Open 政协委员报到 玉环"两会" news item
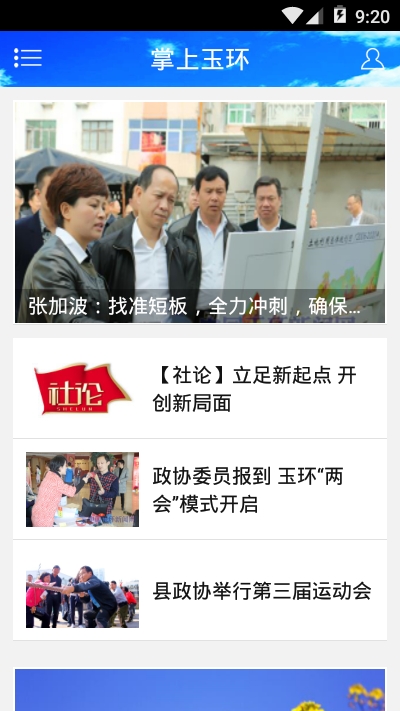 point(200,489)
